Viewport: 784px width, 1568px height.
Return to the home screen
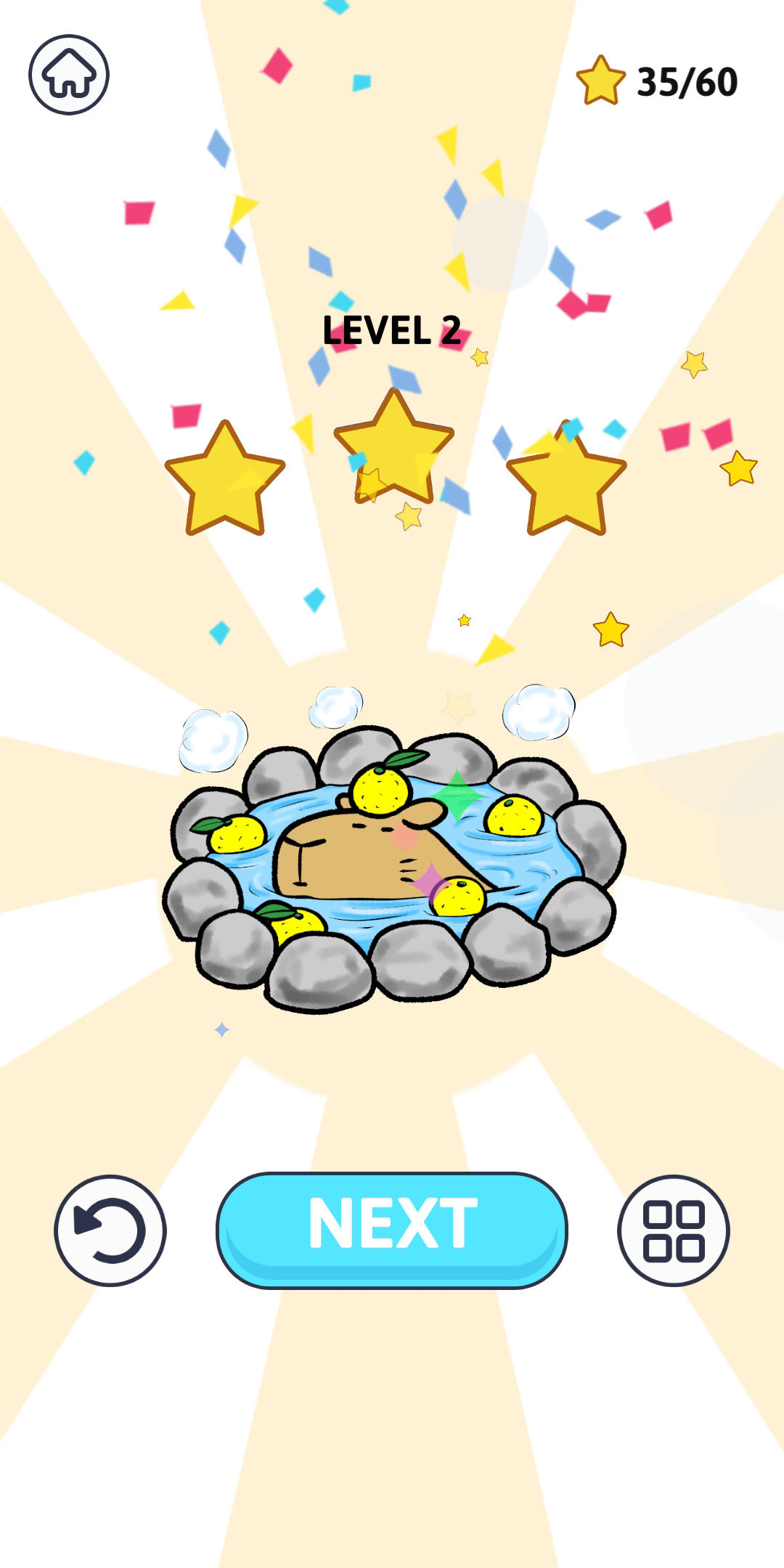click(69, 75)
